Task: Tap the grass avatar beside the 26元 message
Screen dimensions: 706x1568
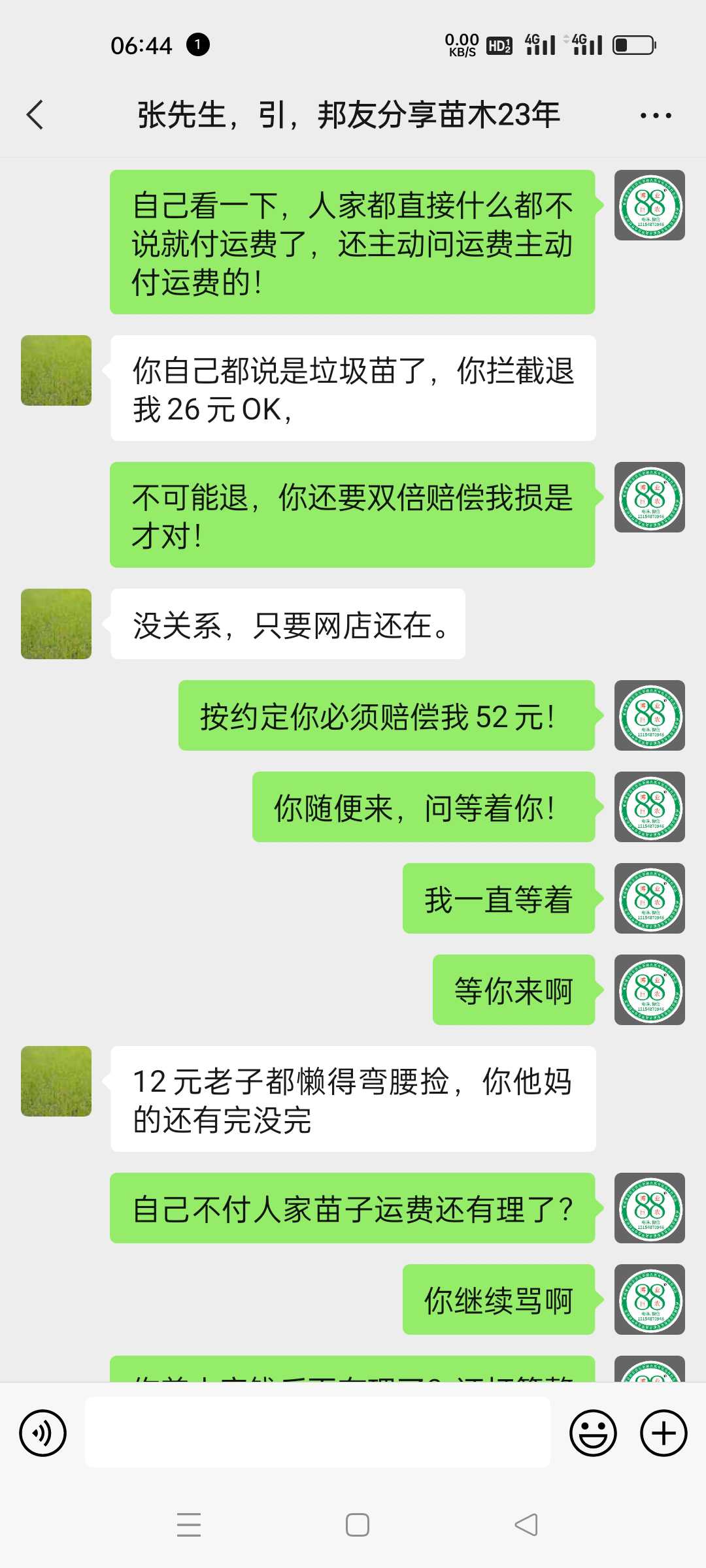Action: (56, 370)
